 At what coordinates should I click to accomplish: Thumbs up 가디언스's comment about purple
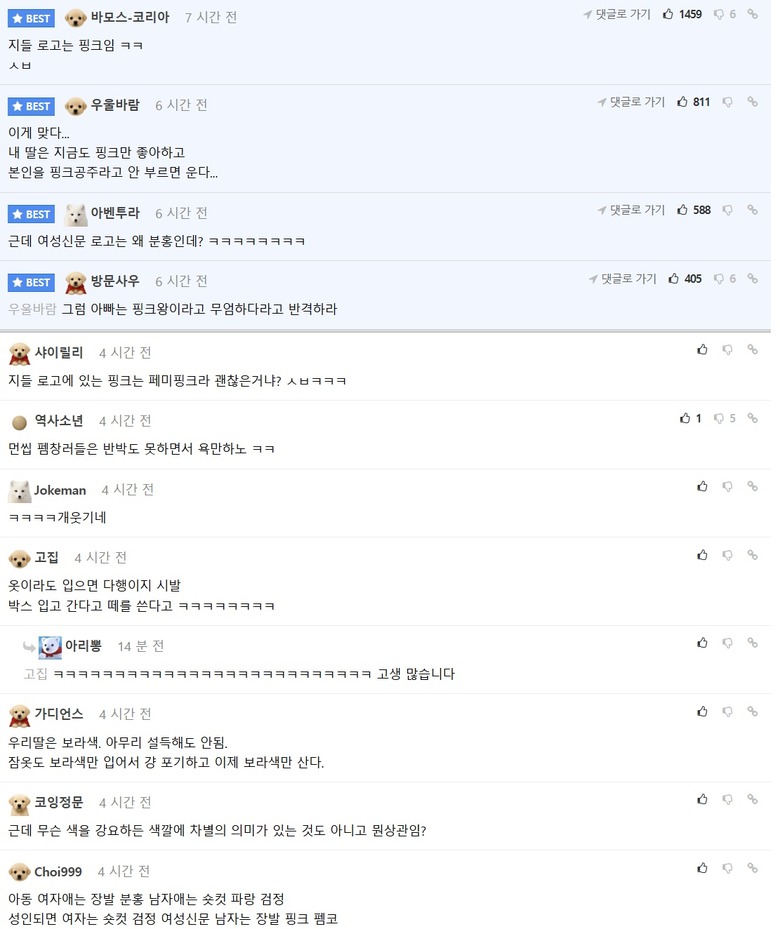coord(702,712)
